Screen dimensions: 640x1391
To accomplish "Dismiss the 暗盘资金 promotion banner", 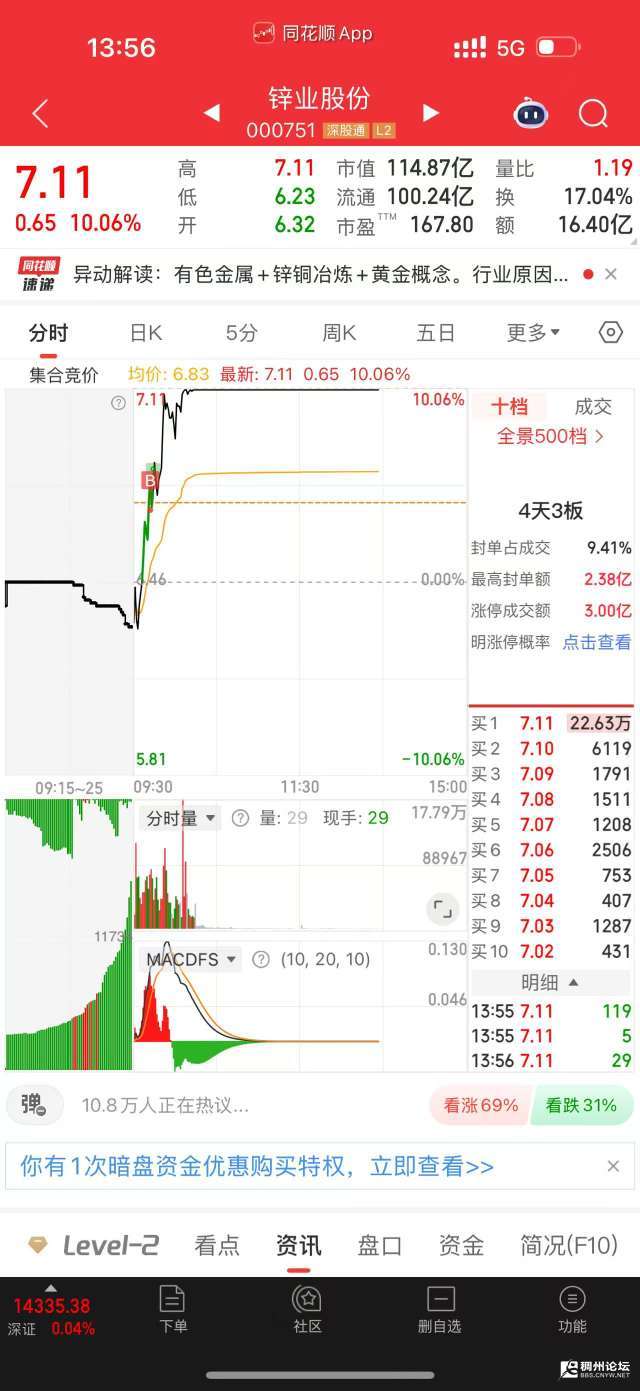I will tap(613, 1166).
